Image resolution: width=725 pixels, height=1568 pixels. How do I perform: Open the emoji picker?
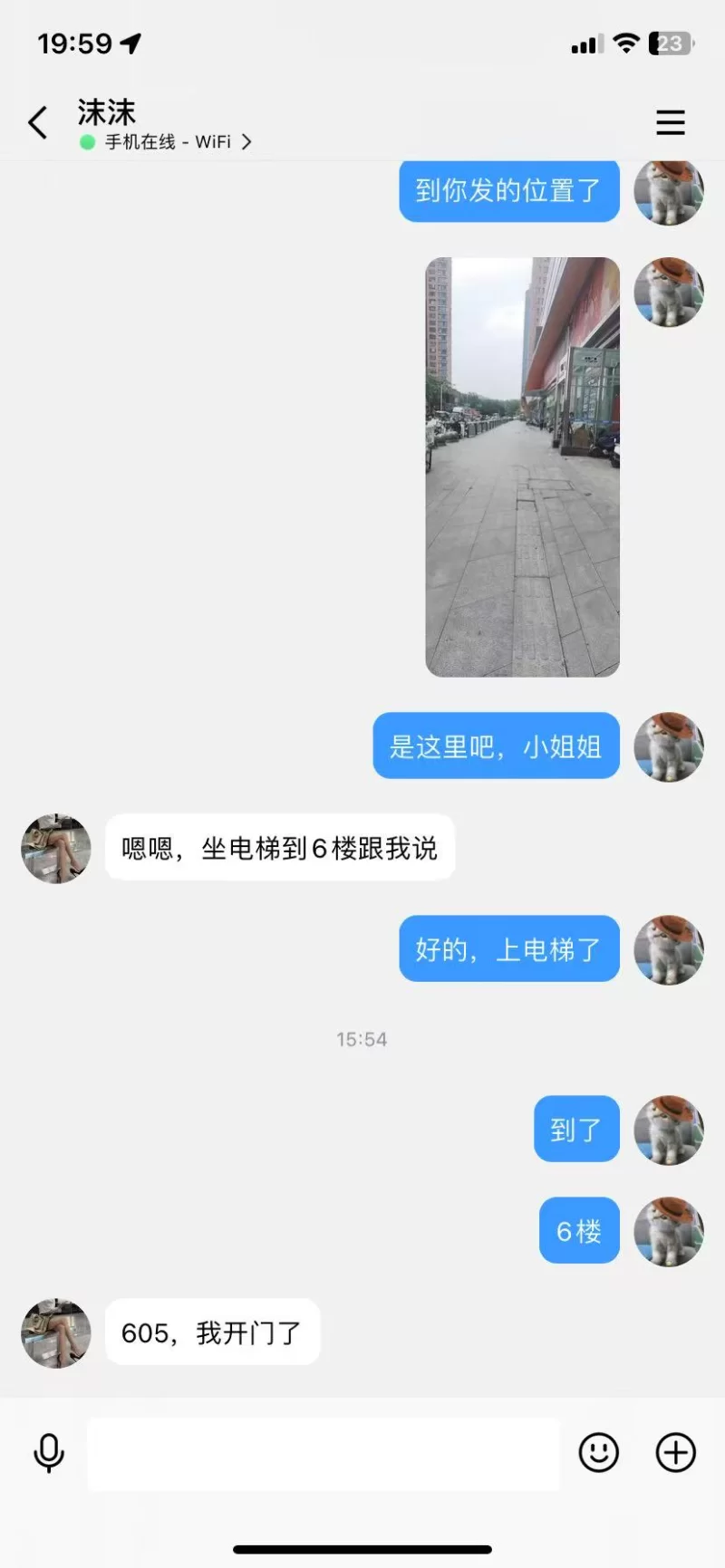tap(598, 1453)
